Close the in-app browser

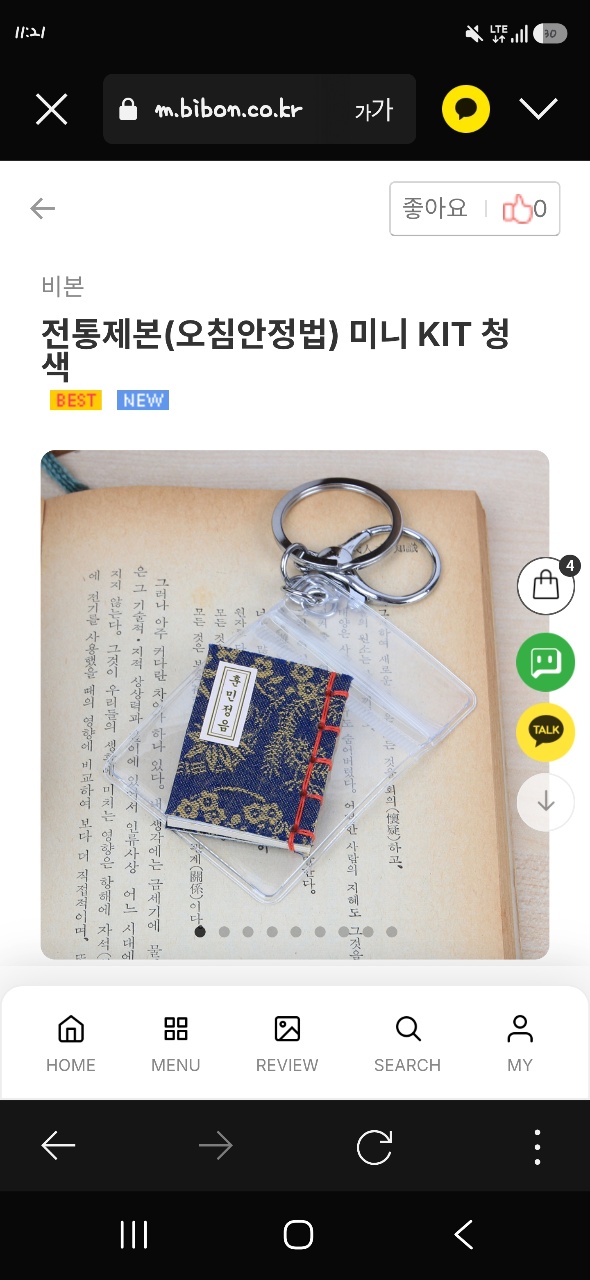click(x=52, y=109)
